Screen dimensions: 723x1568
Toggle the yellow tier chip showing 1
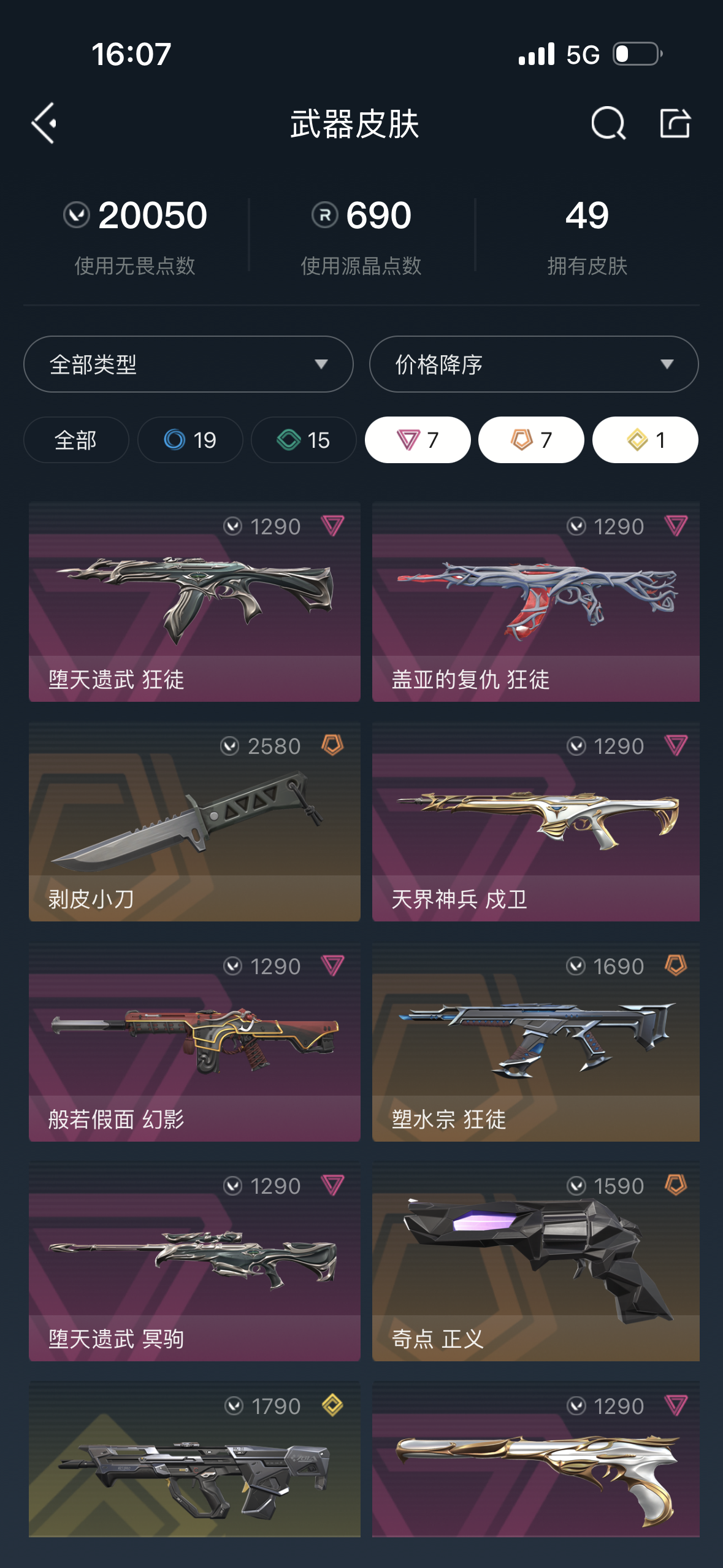(645, 440)
